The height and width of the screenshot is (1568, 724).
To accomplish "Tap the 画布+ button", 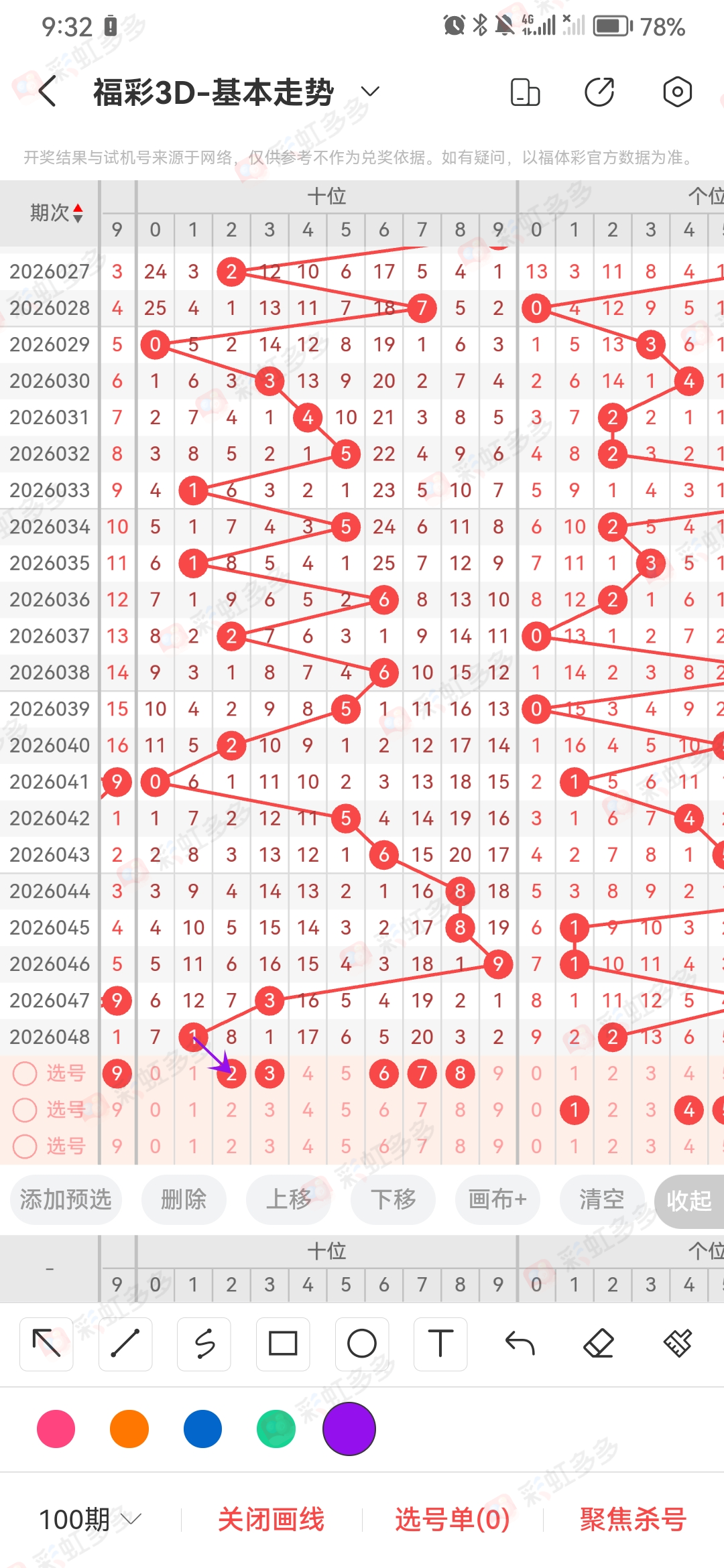I will 497,1199.
